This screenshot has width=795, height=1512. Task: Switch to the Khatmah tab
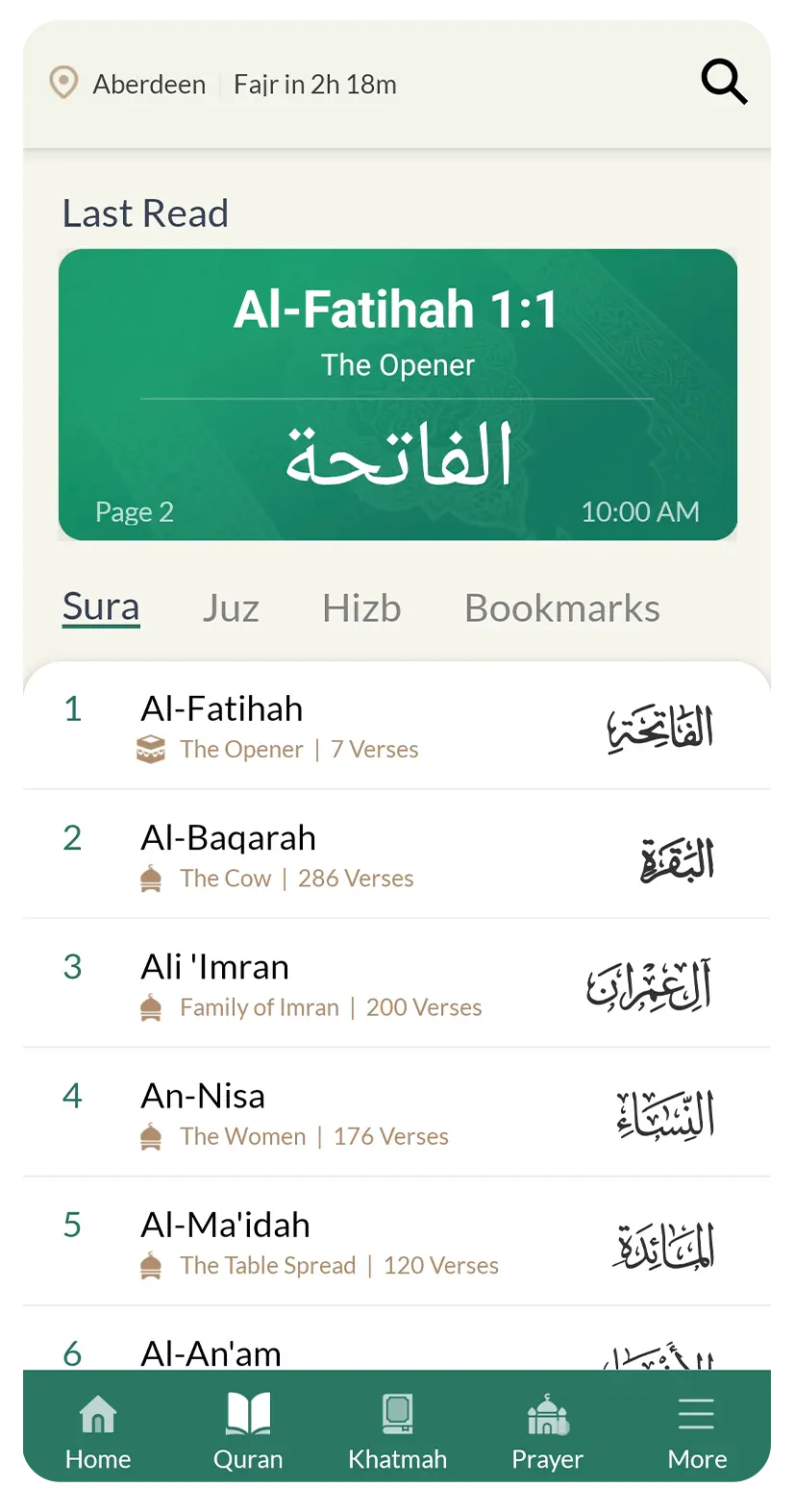pyautogui.click(x=397, y=1431)
